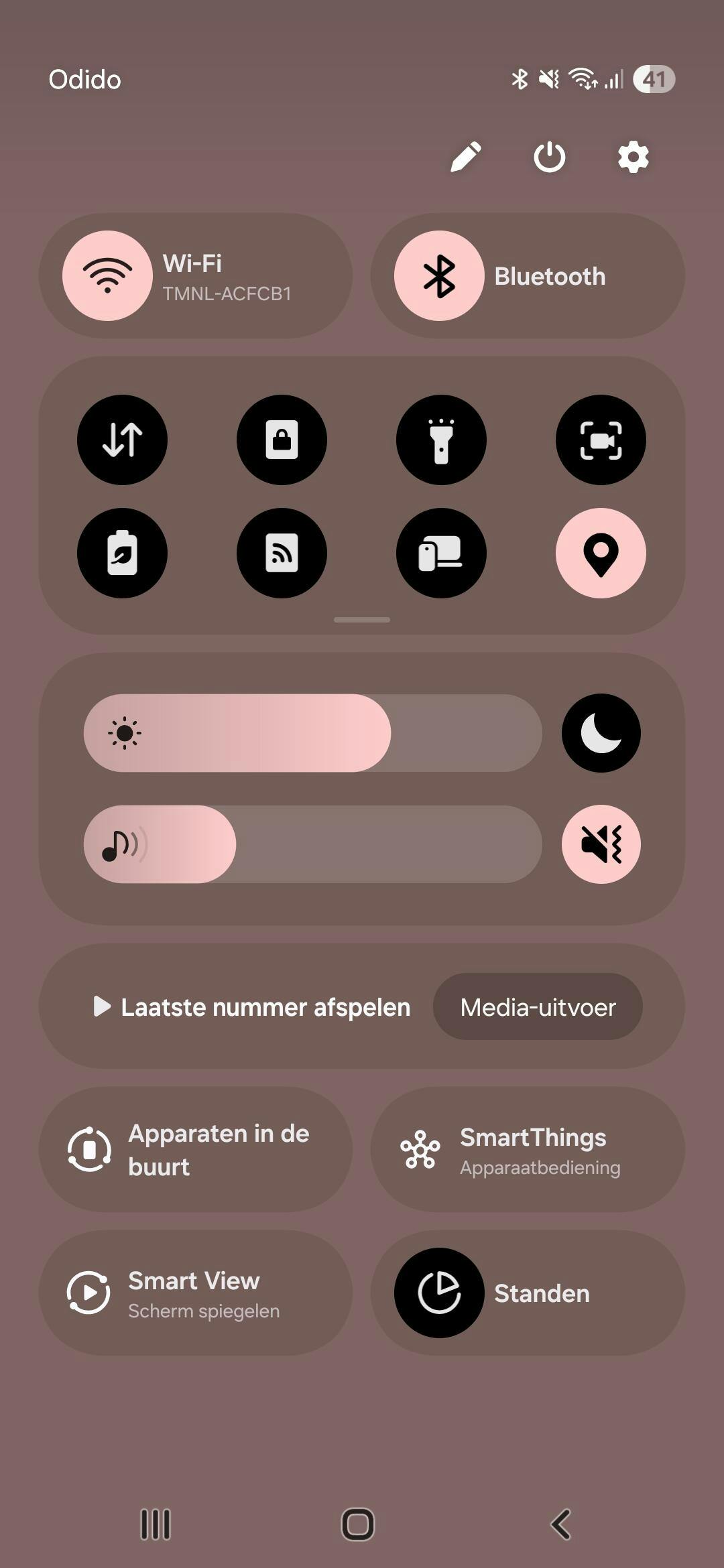The width and height of the screenshot is (724, 1568).
Task: Play the last track via Laatste nummer afspelen
Action: coord(252,1006)
